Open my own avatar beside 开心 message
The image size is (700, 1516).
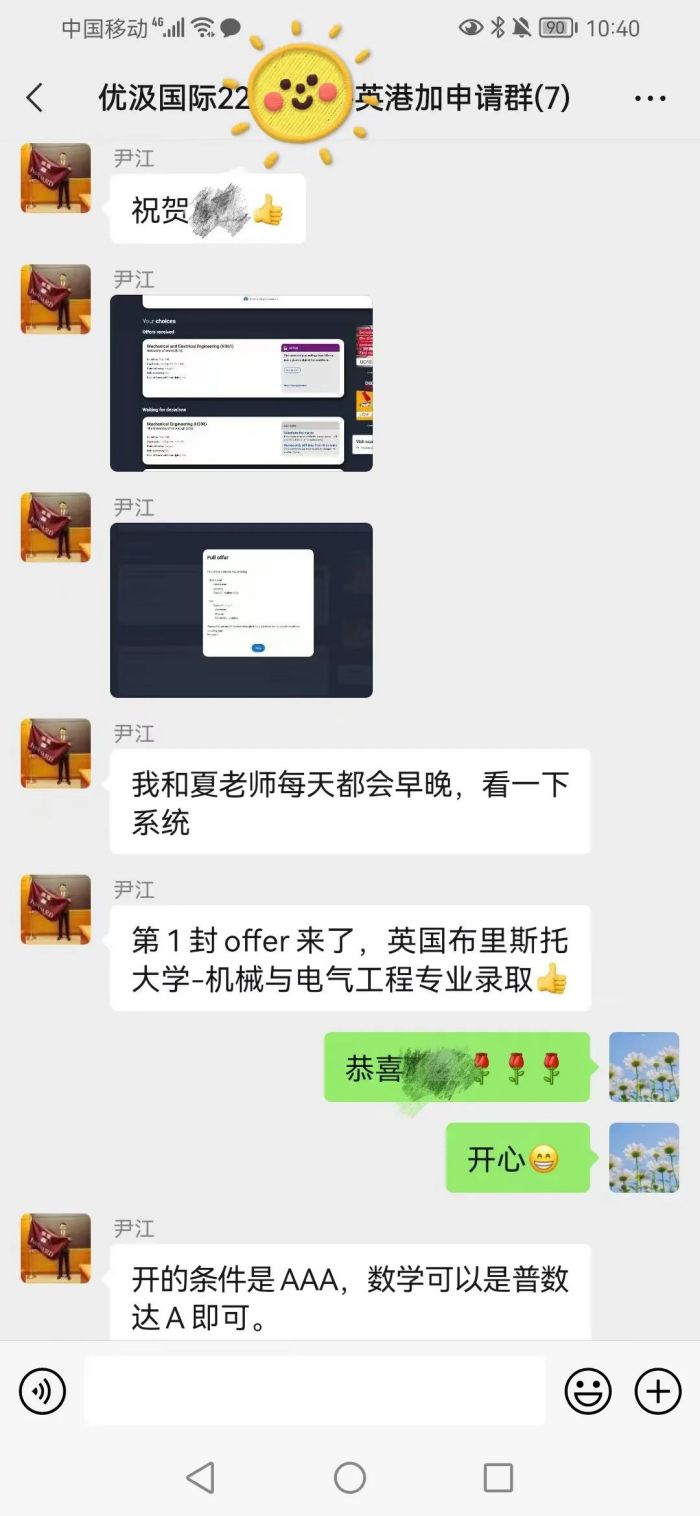coord(644,1158)
